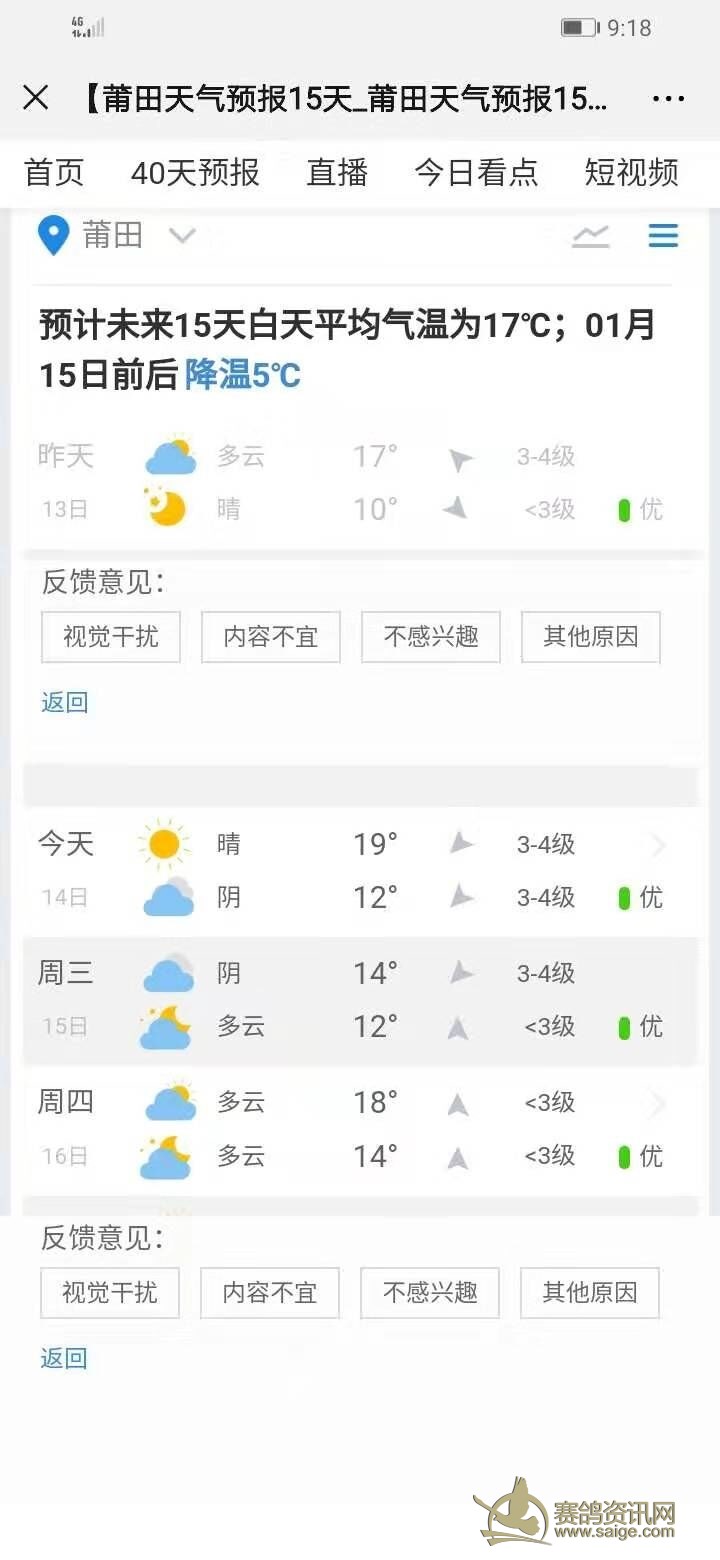Switch to the 40天预报 tab
The height and width of the screenshot is (1560, 720).
coord(195,173)
